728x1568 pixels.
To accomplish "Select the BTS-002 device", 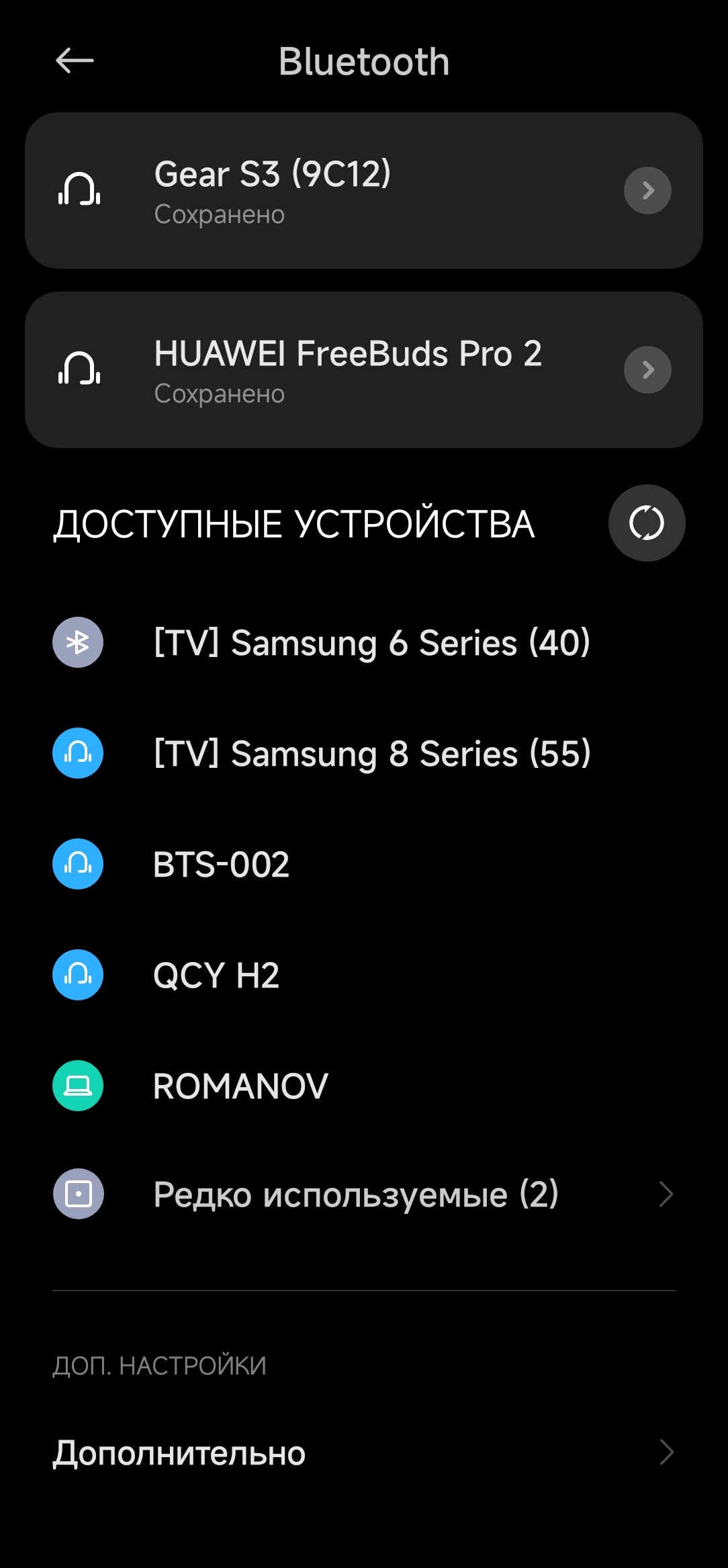I will pos(221,865).
